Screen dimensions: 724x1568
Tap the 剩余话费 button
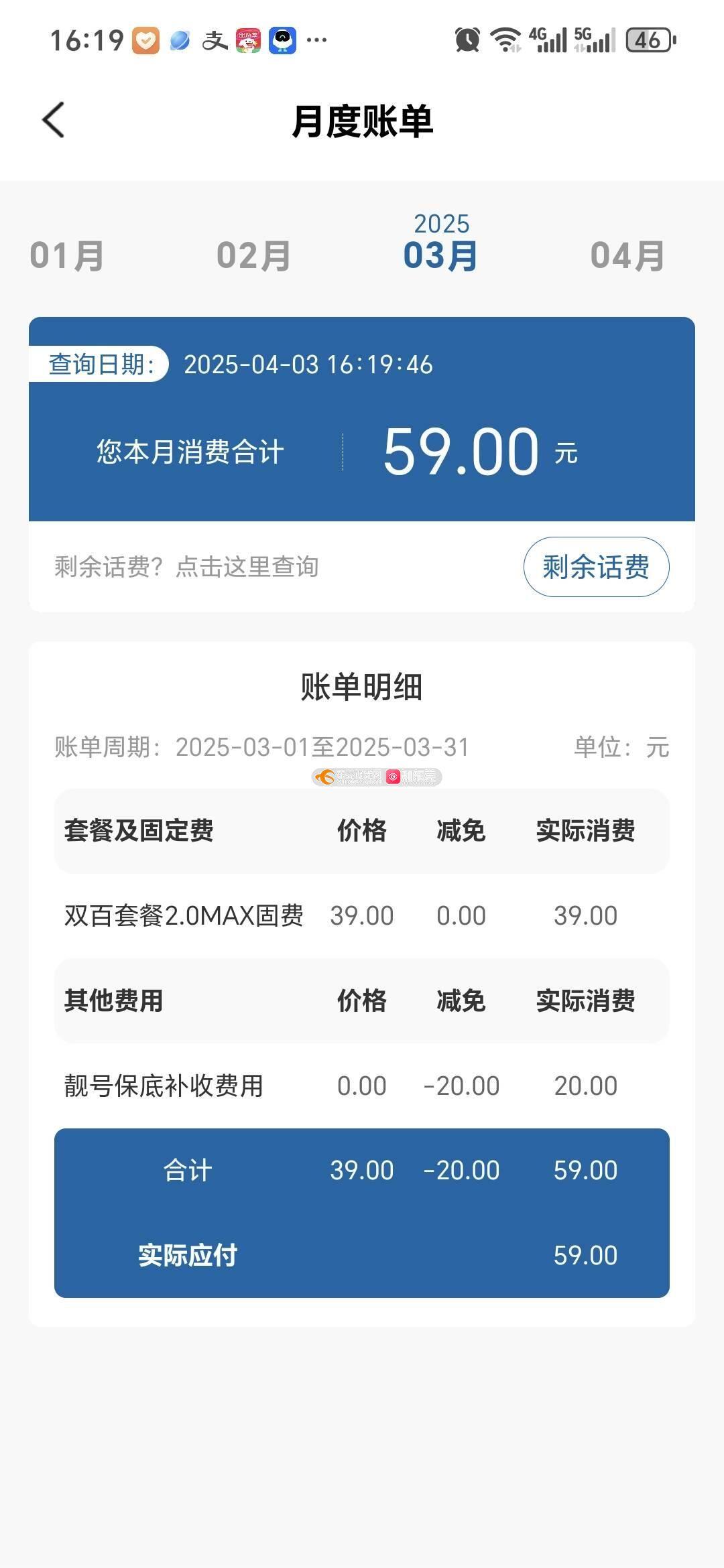pyautogui.click(x=596, y=567)
